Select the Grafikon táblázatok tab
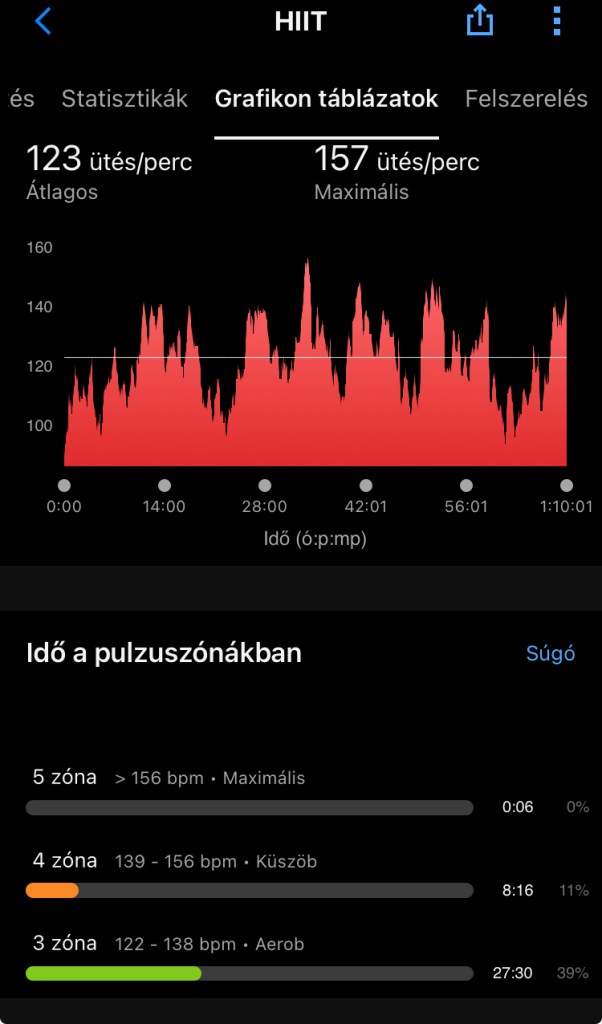Viewport: 602px width, 1024px height. (x=326, y=99)
